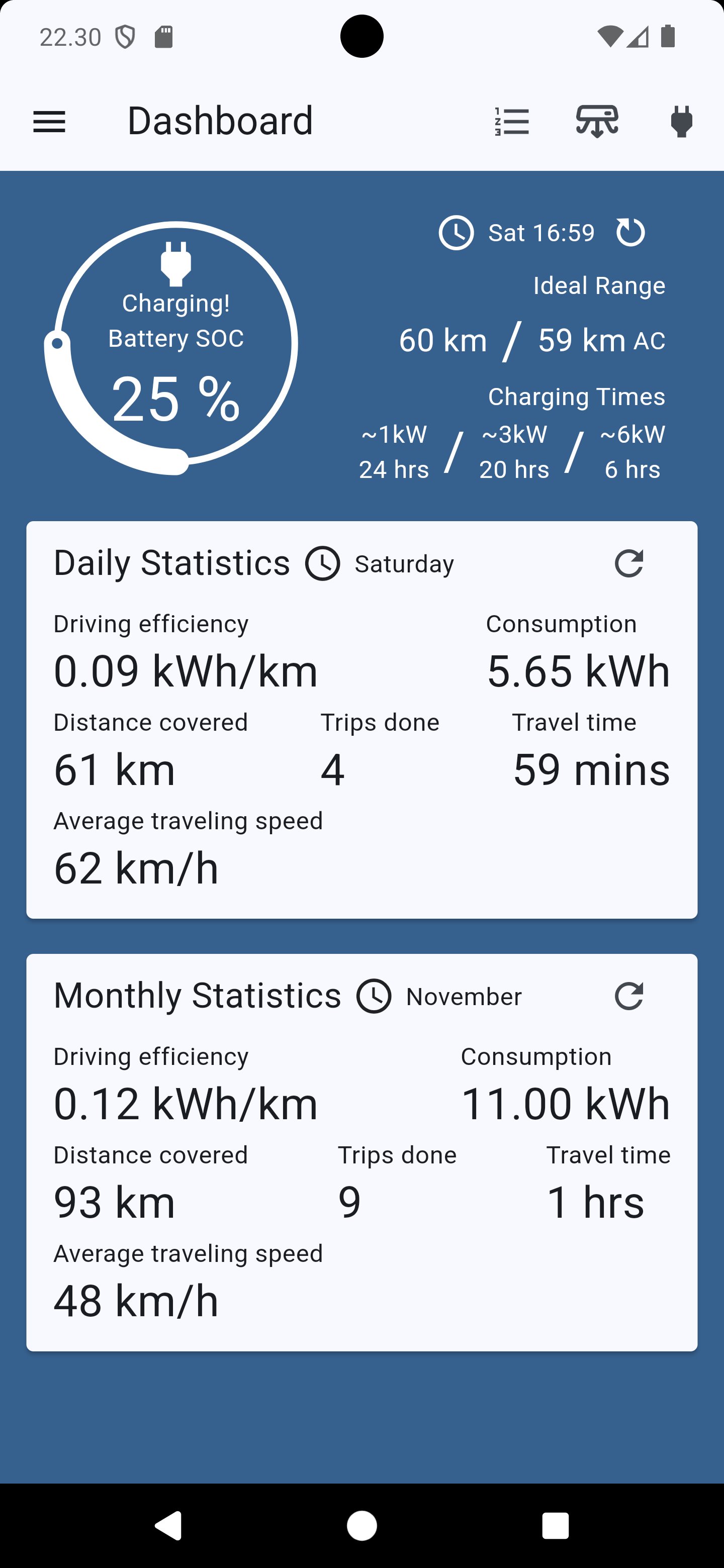Go back using the system back button
This screenshot has height=1568, width=724.
(168, 1525)
